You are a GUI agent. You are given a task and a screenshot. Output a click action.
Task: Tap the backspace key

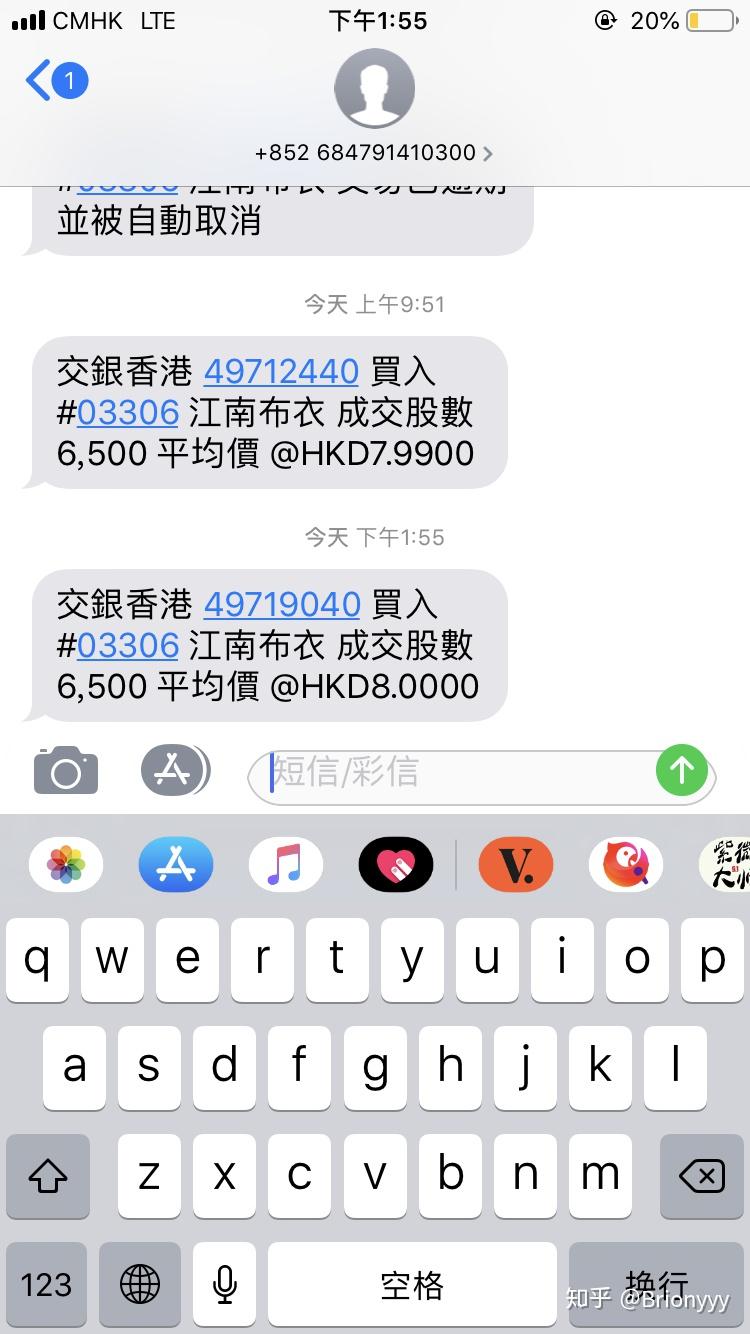point(702,1176)
